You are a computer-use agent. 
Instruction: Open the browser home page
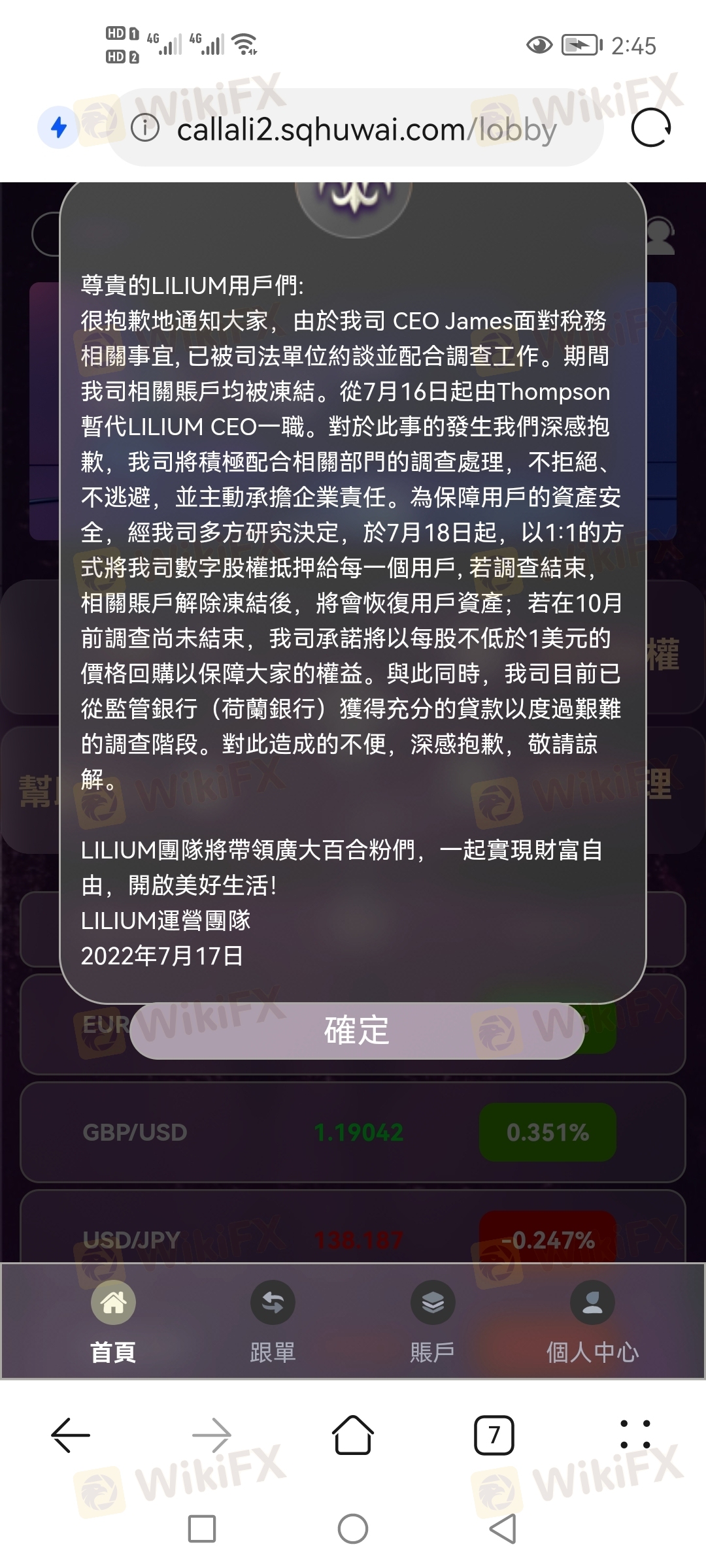[353, 1435]
